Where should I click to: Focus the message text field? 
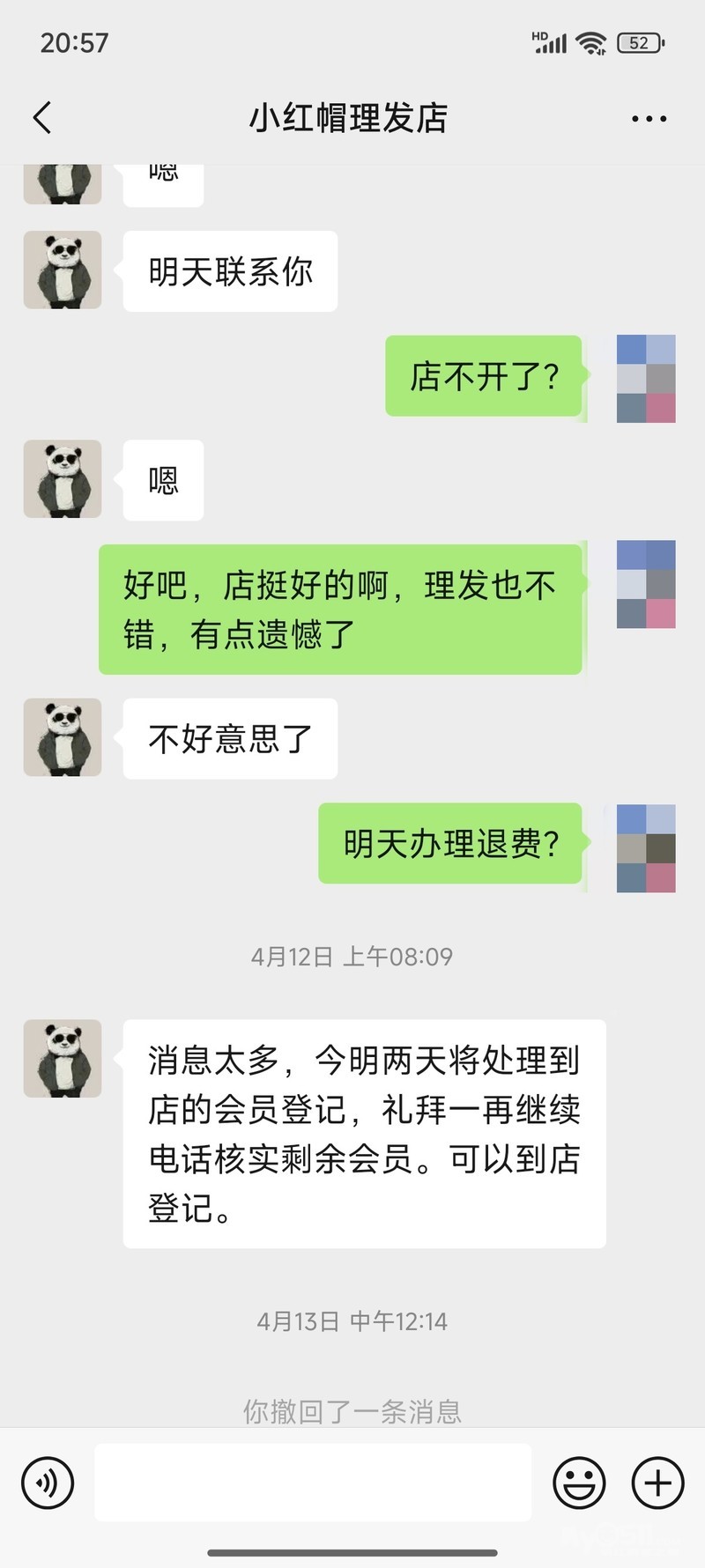(313, 1483)
